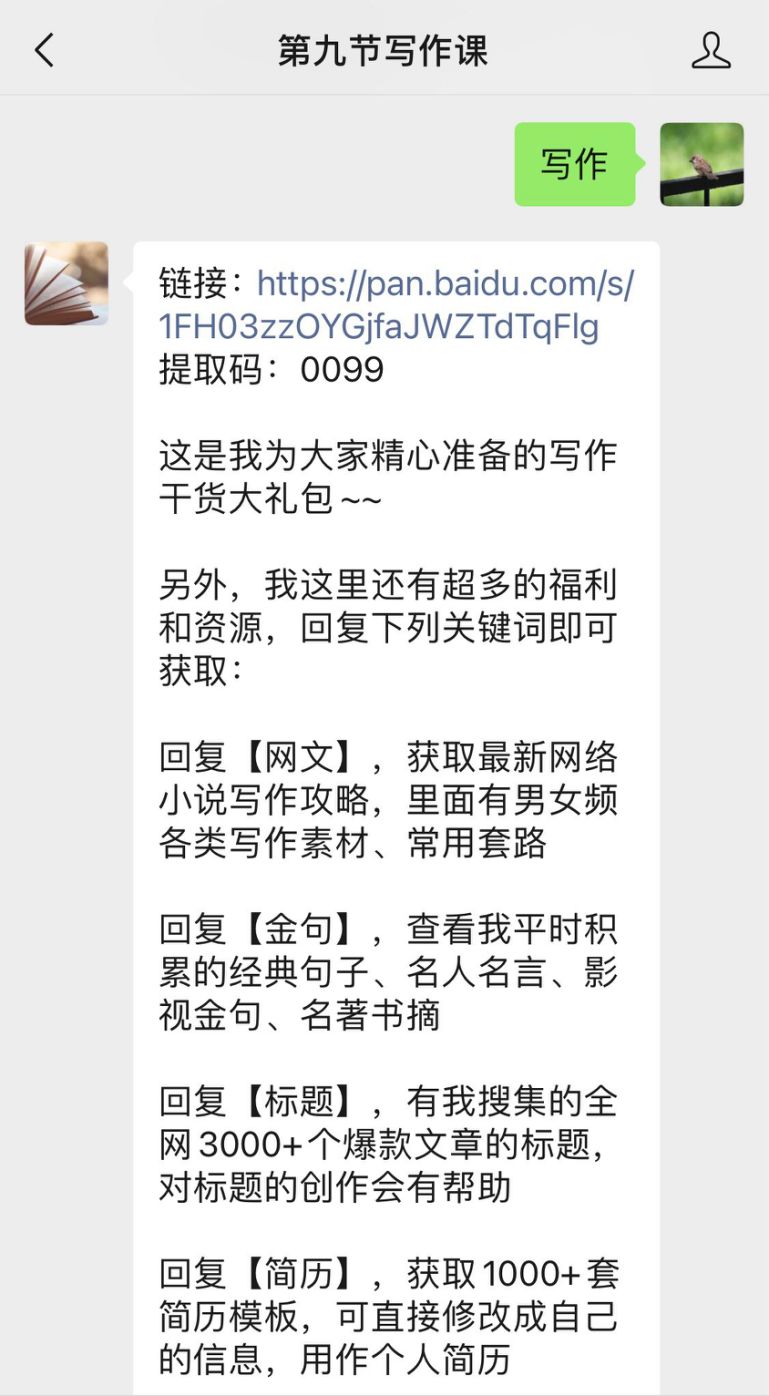Tap your avatar next to the 写作 bubble
The height and width of the screenshot is (1396, 769).
coord(701,164)
